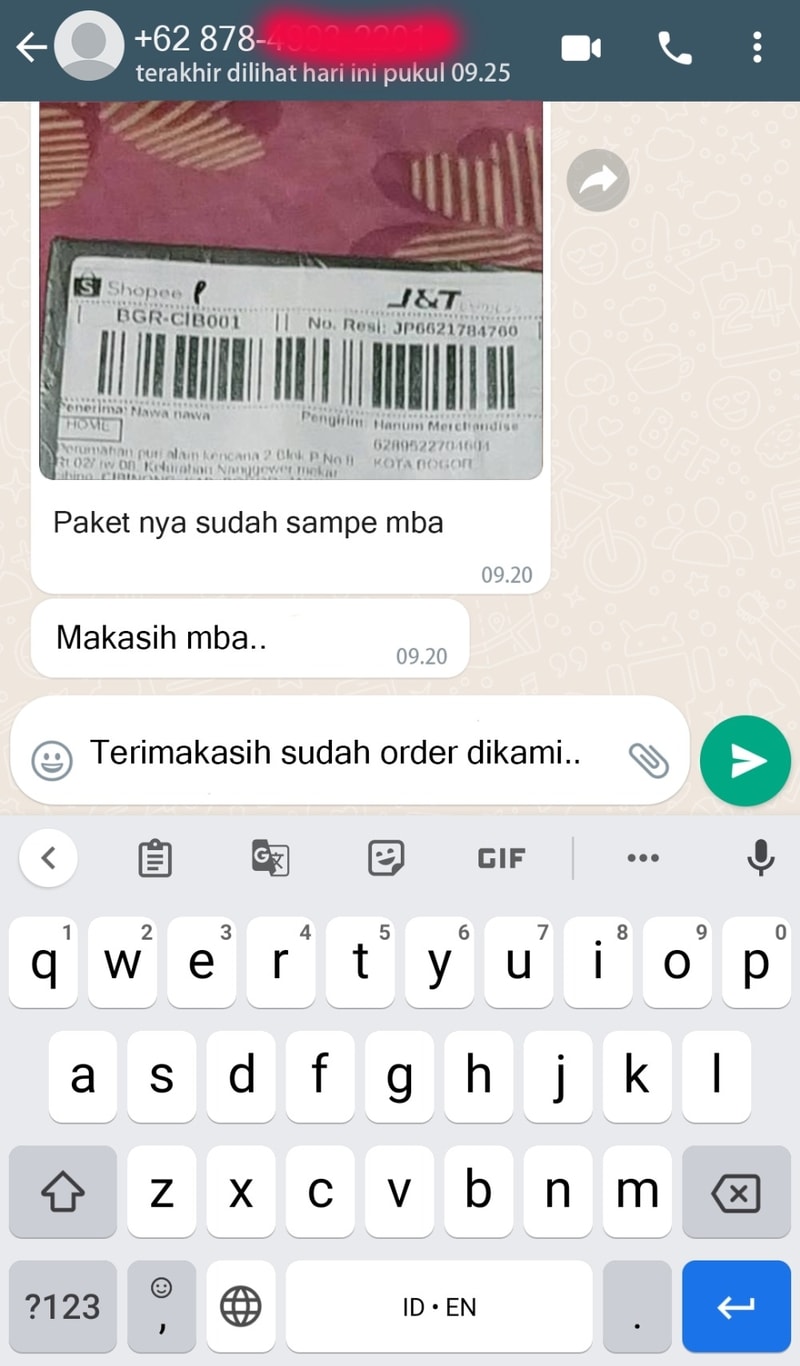This screenshot has height=1366, width=800.
Task: Open the keyboard translate tool
Action: (269, 858)
